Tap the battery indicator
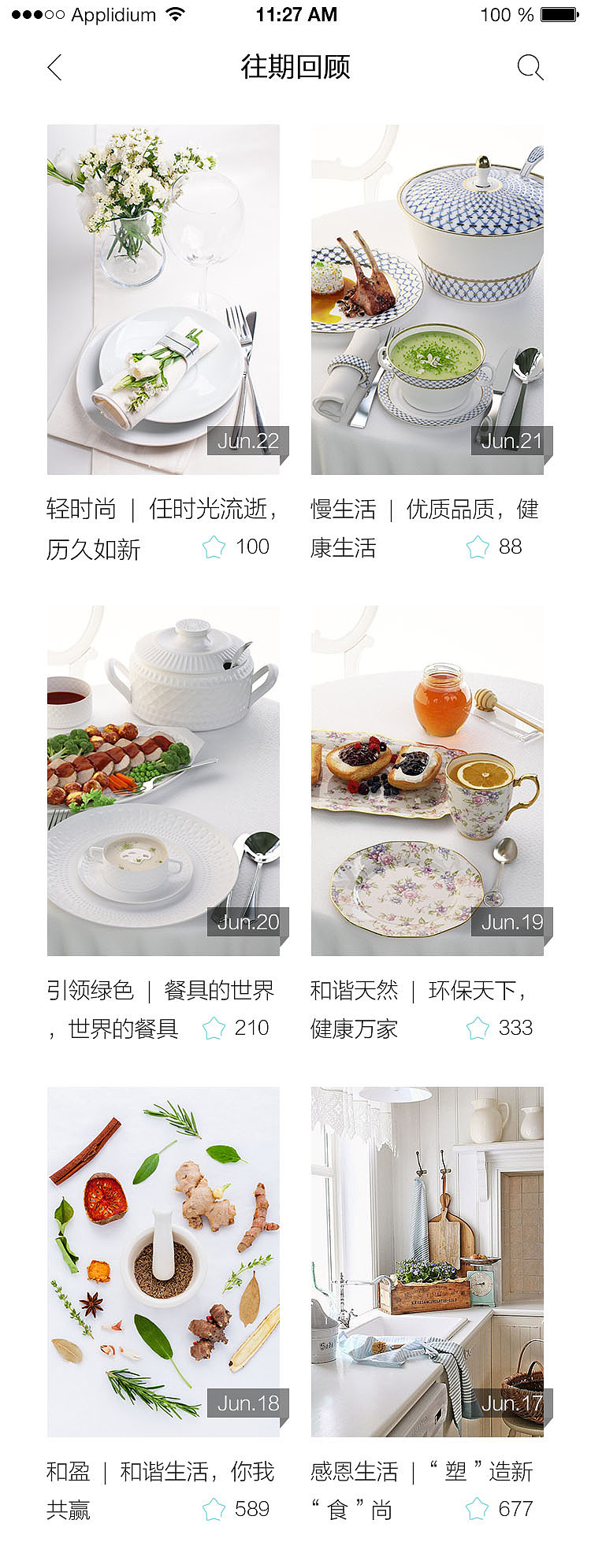 point(561,14)
